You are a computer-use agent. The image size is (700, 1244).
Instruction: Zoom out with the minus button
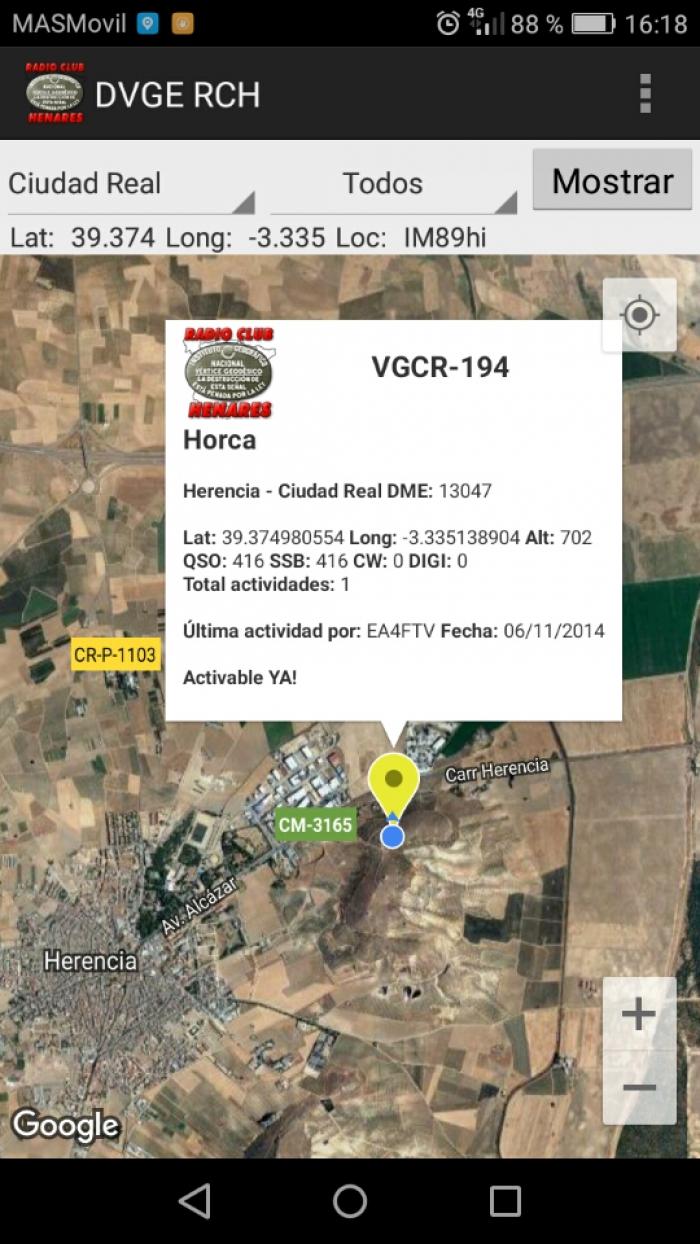tap(640, 1088)
